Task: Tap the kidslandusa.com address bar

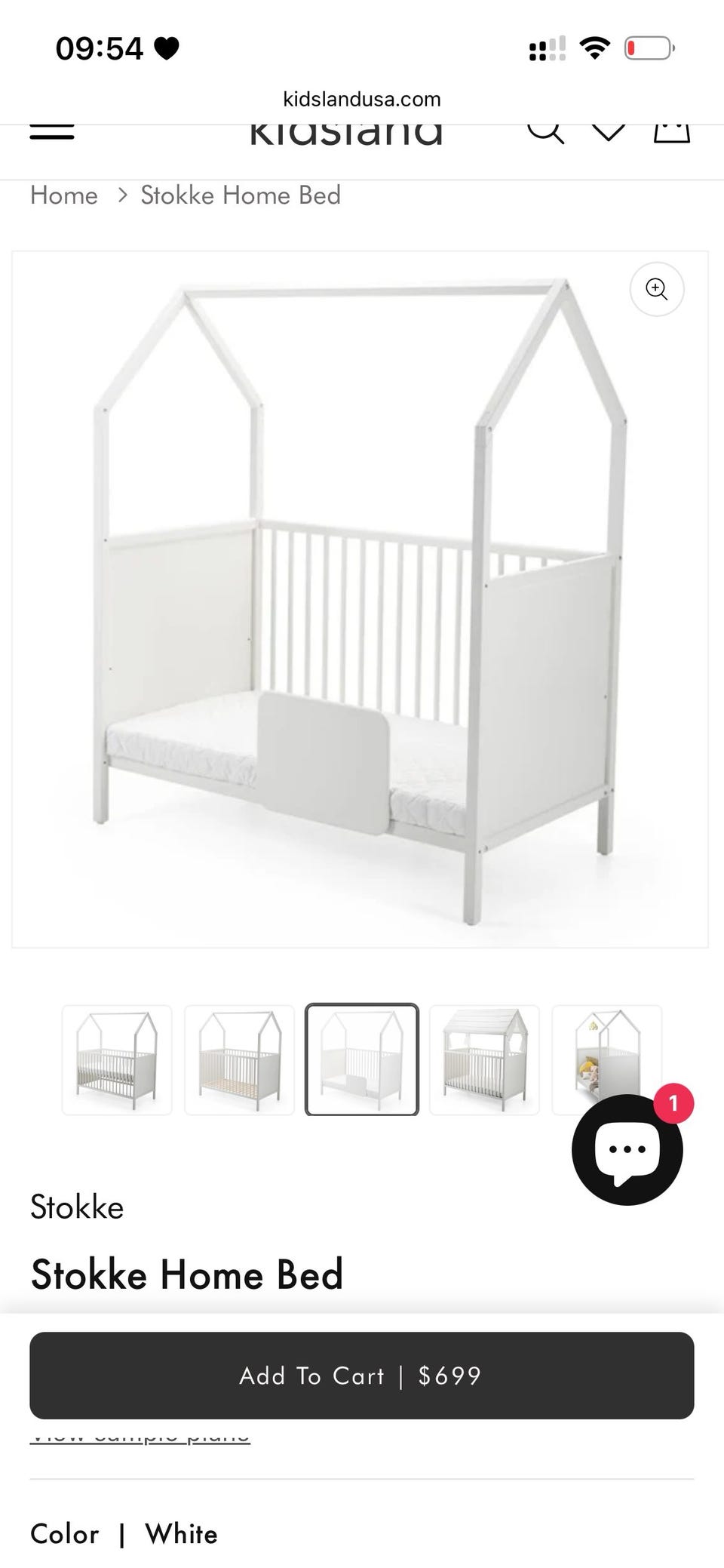Action: tap(362, 99)
